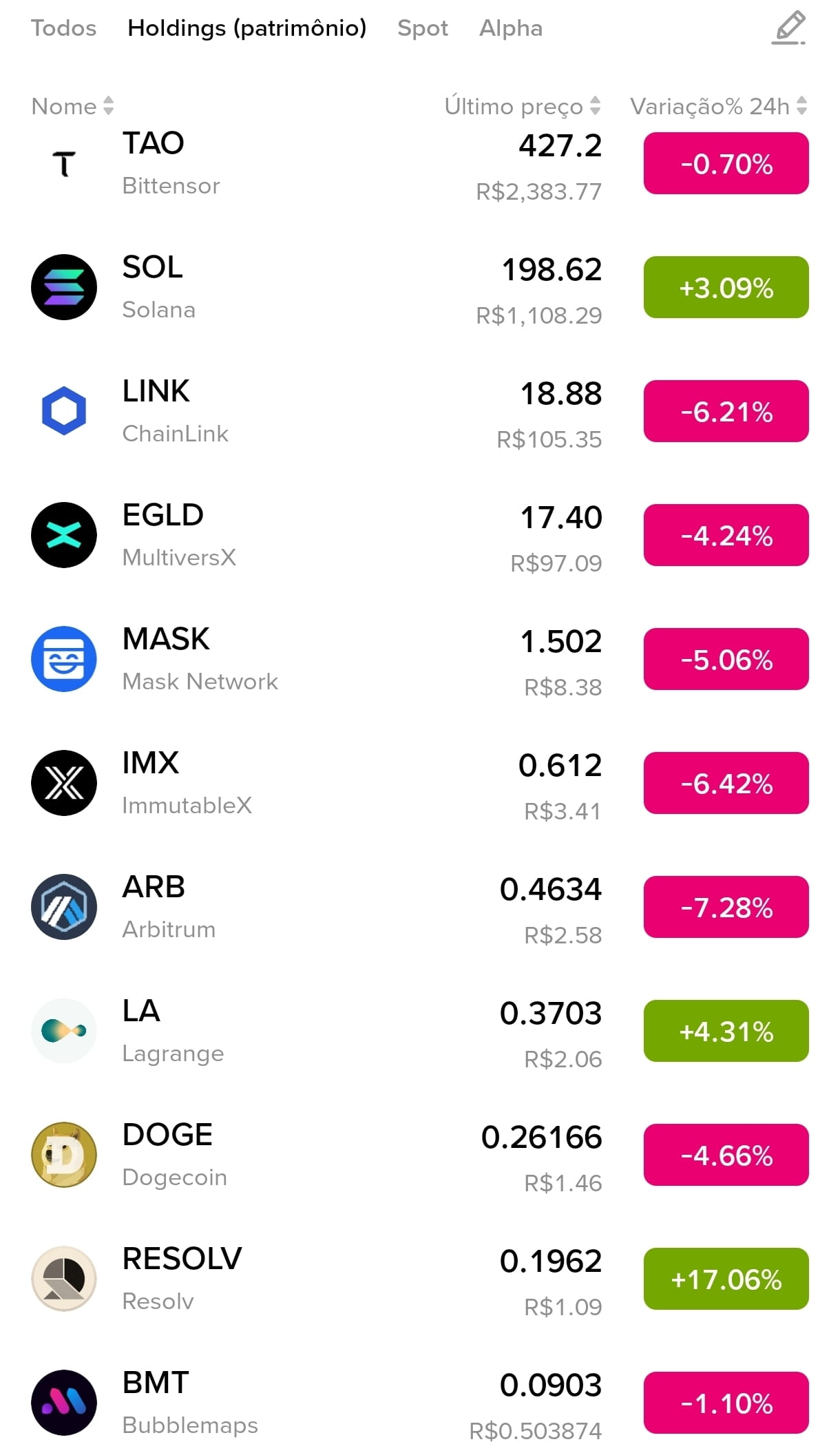This screenshot has width=840, height=1453.
Task: Toggle the RESOLV +17.06% badge
Action: click(x=725, y=1279)
